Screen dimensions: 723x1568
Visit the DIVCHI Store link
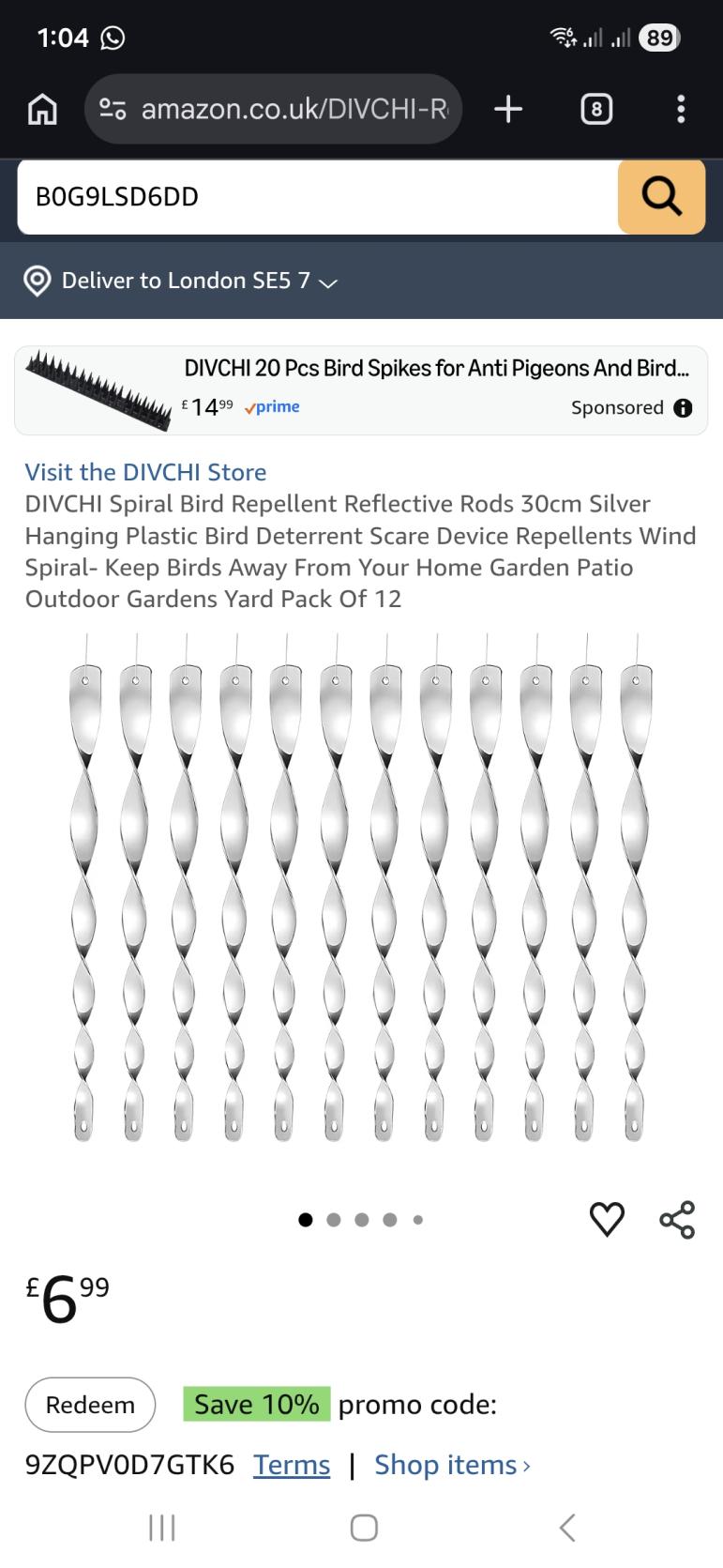145,472
